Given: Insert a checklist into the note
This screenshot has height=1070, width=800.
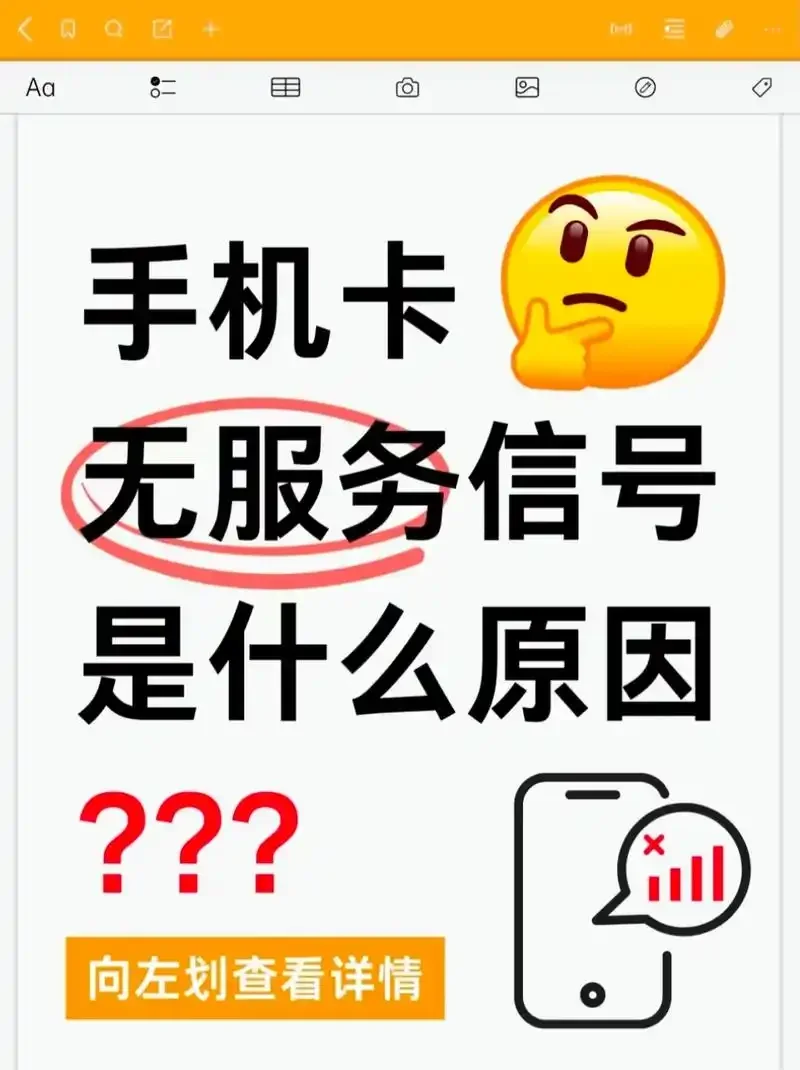Looking at the screenshot, I should (162, 88).
